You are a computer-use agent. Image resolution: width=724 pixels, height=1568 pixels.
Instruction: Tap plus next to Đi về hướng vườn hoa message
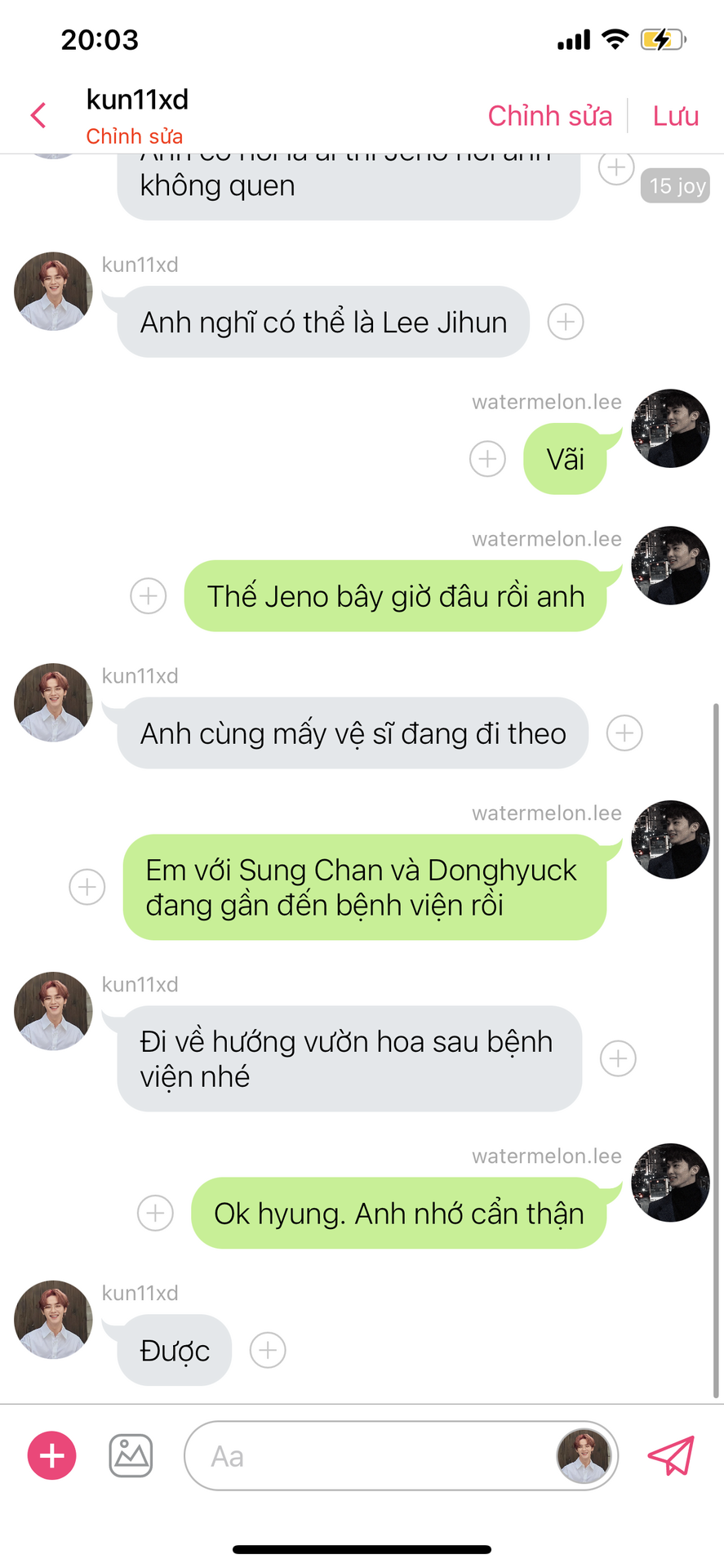pyautogui.click(x=618, y=1058)
